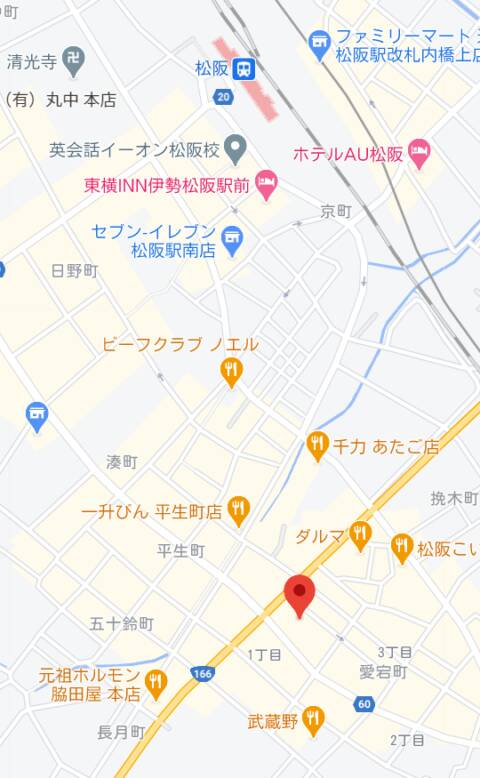
Task: Open 清光寺 temple marker
Action: 74,62
